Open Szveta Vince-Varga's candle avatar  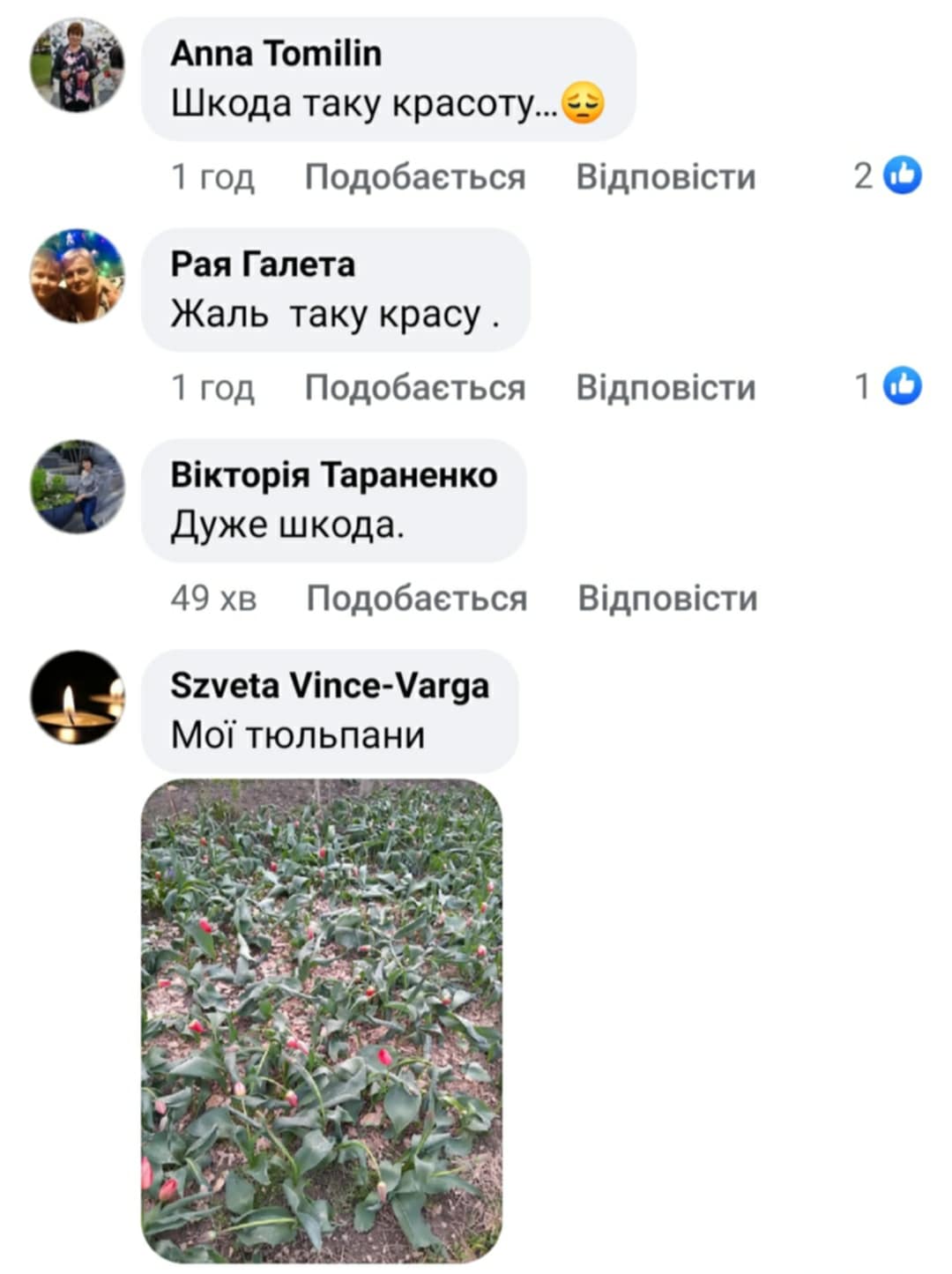[77, 697]
